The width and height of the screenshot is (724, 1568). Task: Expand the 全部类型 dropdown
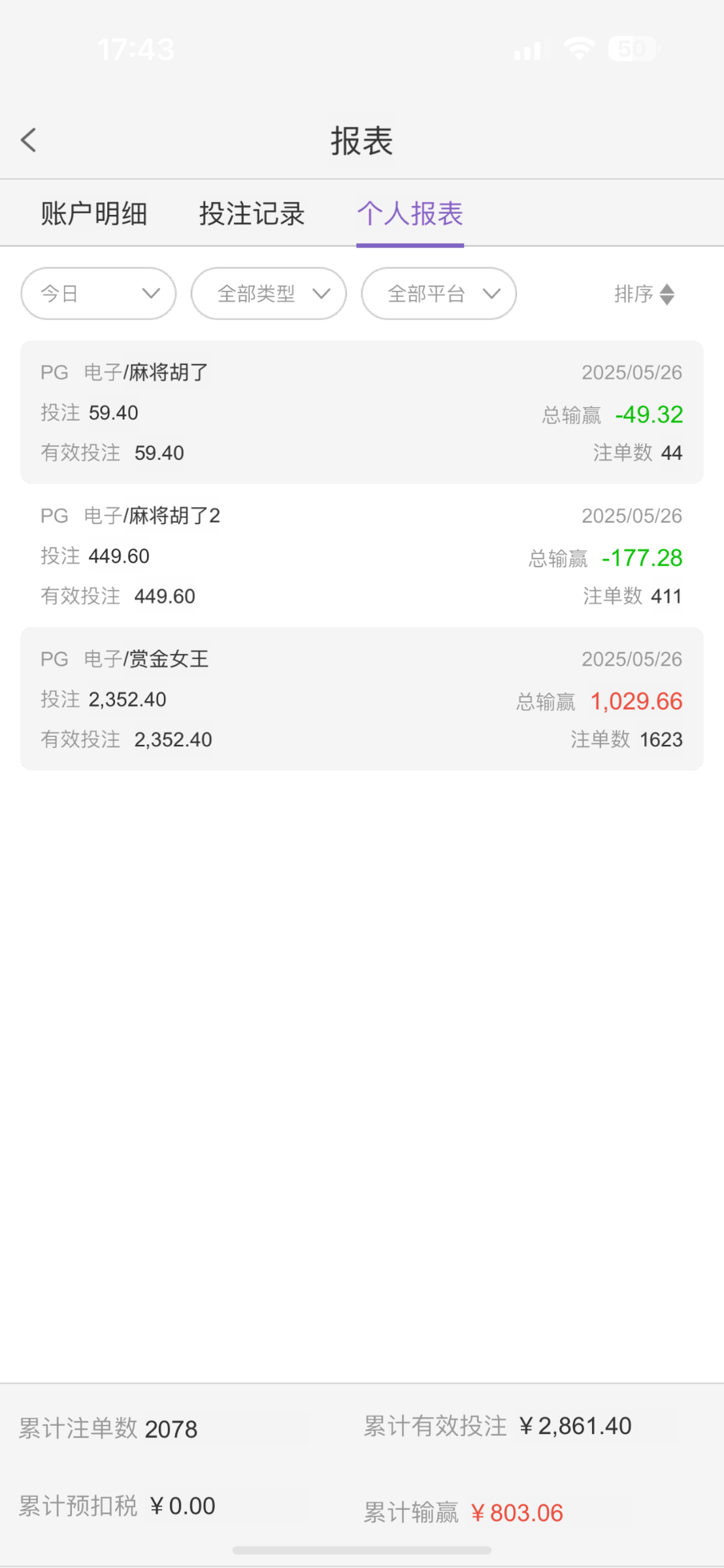[x=269, y=293]
